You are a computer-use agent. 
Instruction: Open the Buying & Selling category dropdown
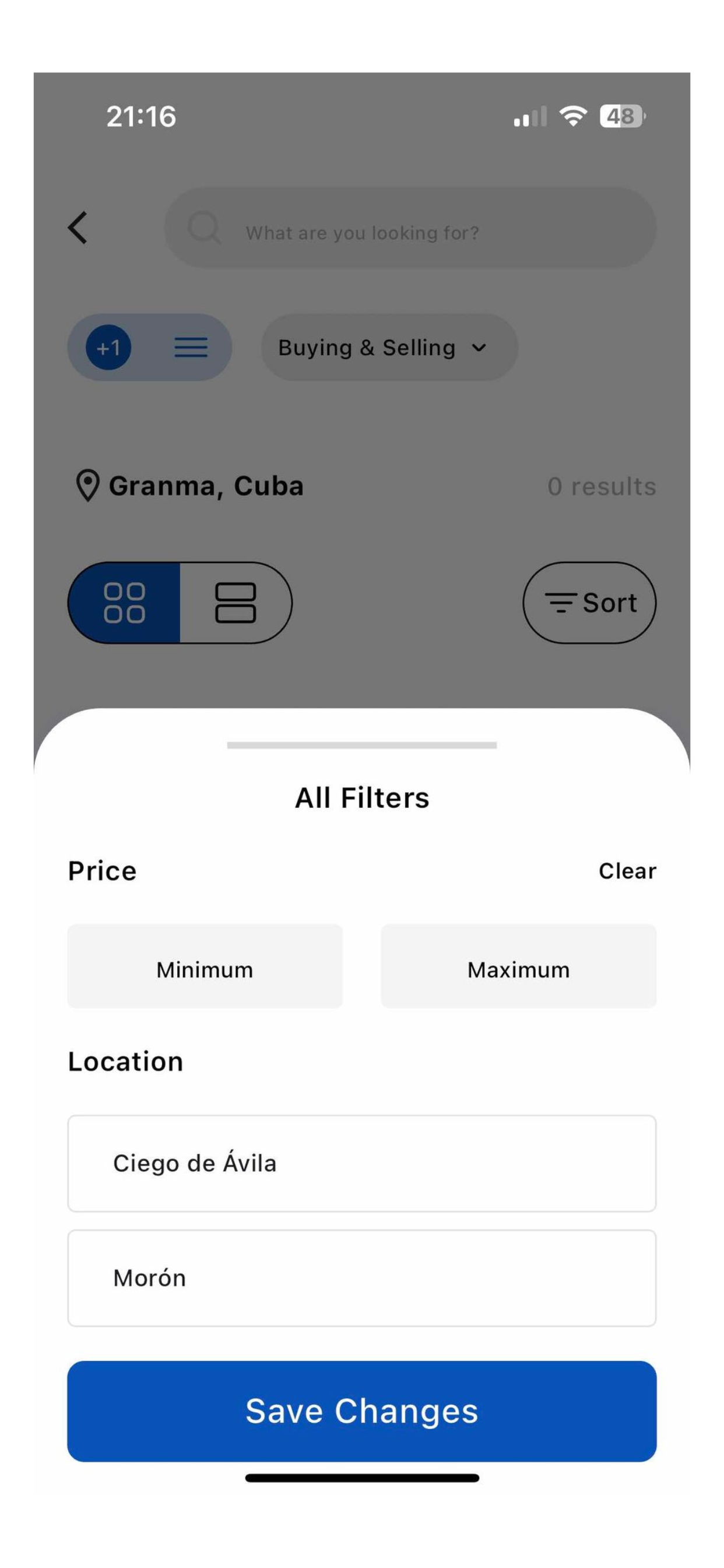(x=389, y=348)
